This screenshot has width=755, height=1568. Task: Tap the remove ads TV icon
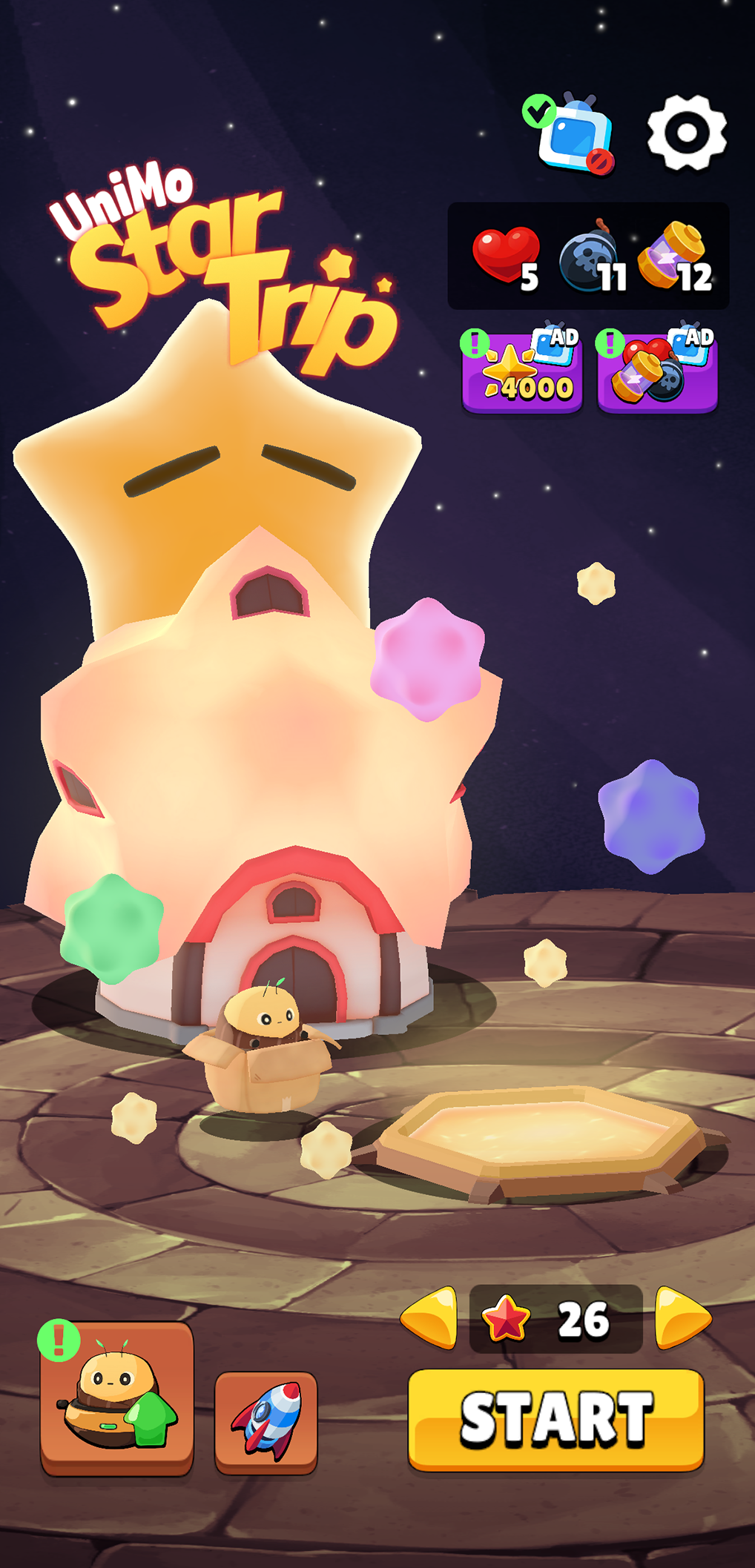570,133
